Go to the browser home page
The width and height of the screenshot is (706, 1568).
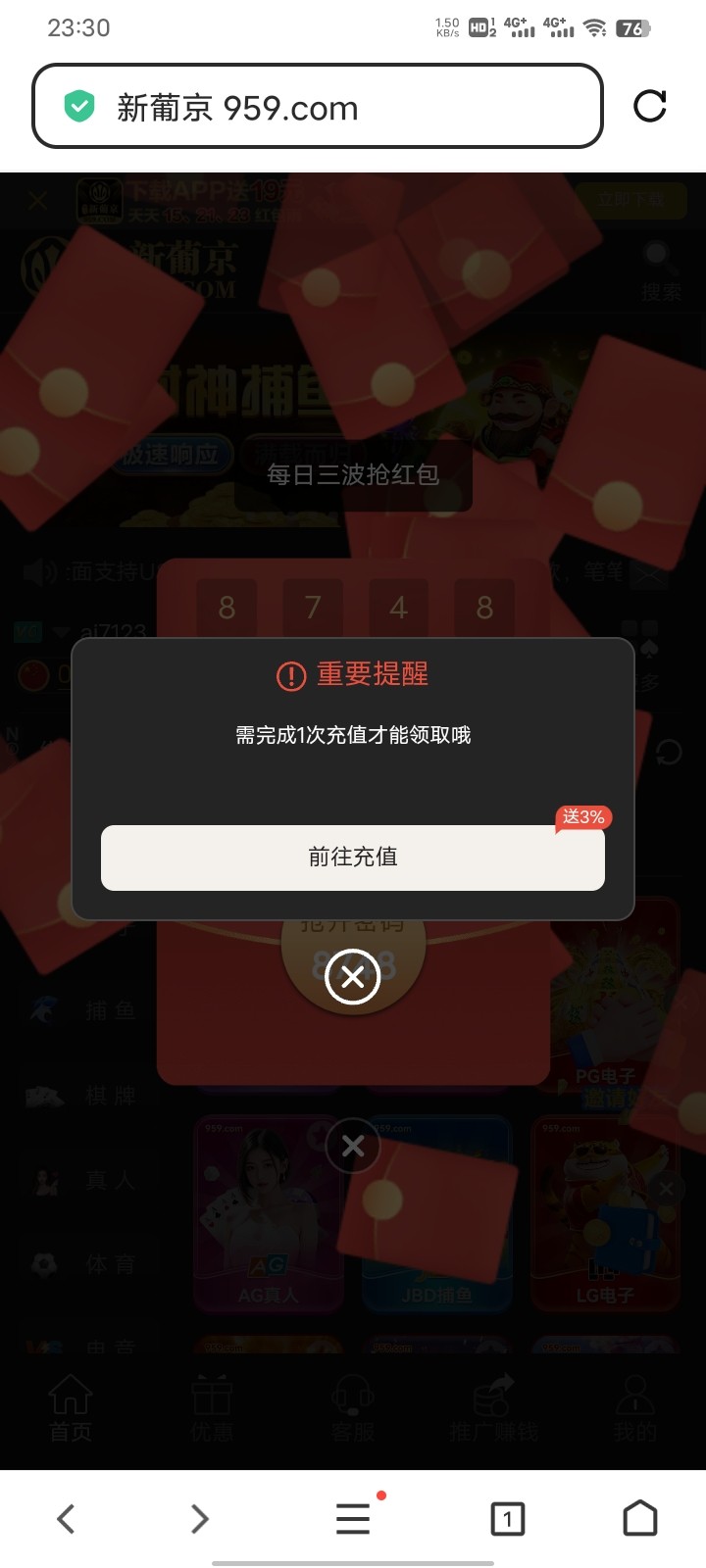pyautogui.click(x=640, y=1519)
